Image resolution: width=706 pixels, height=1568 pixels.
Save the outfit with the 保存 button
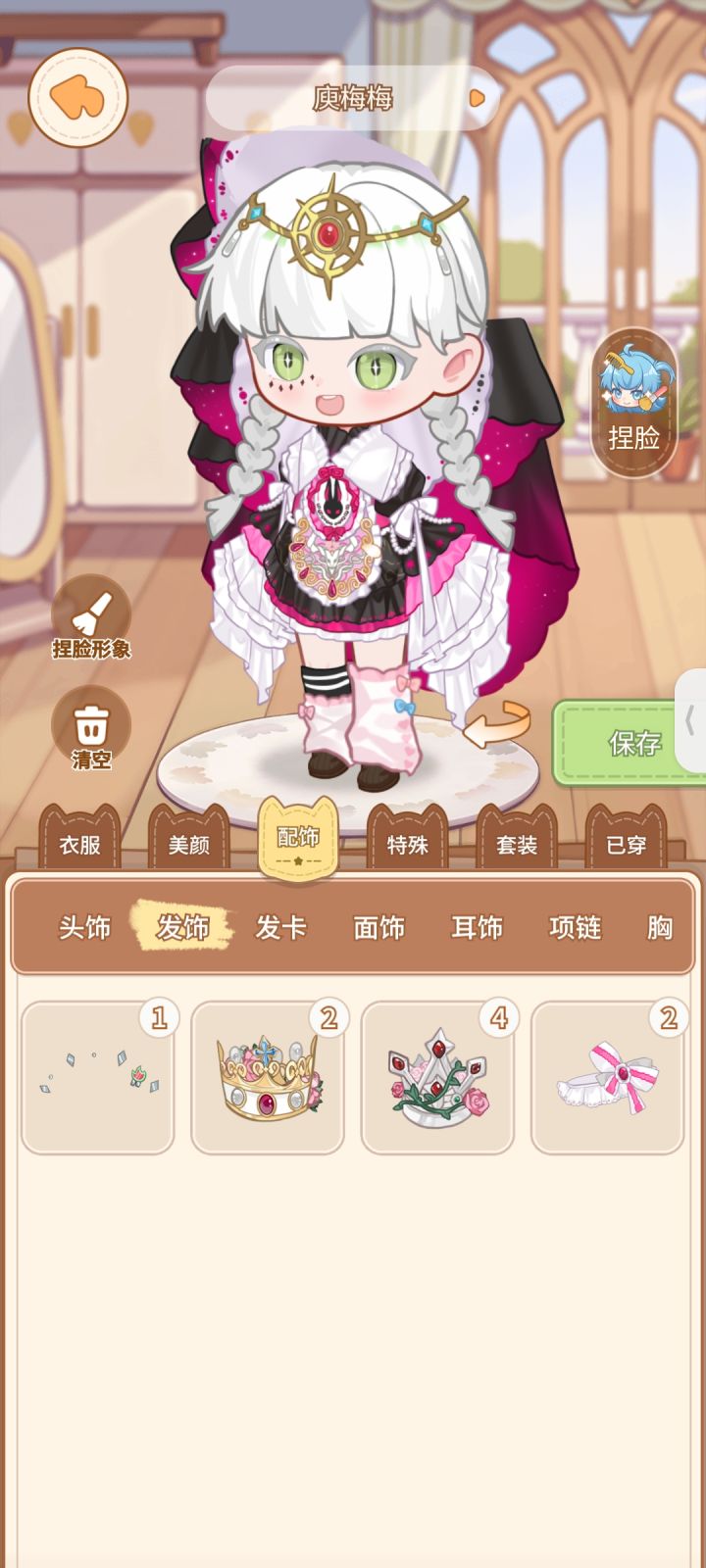point(632,744)
